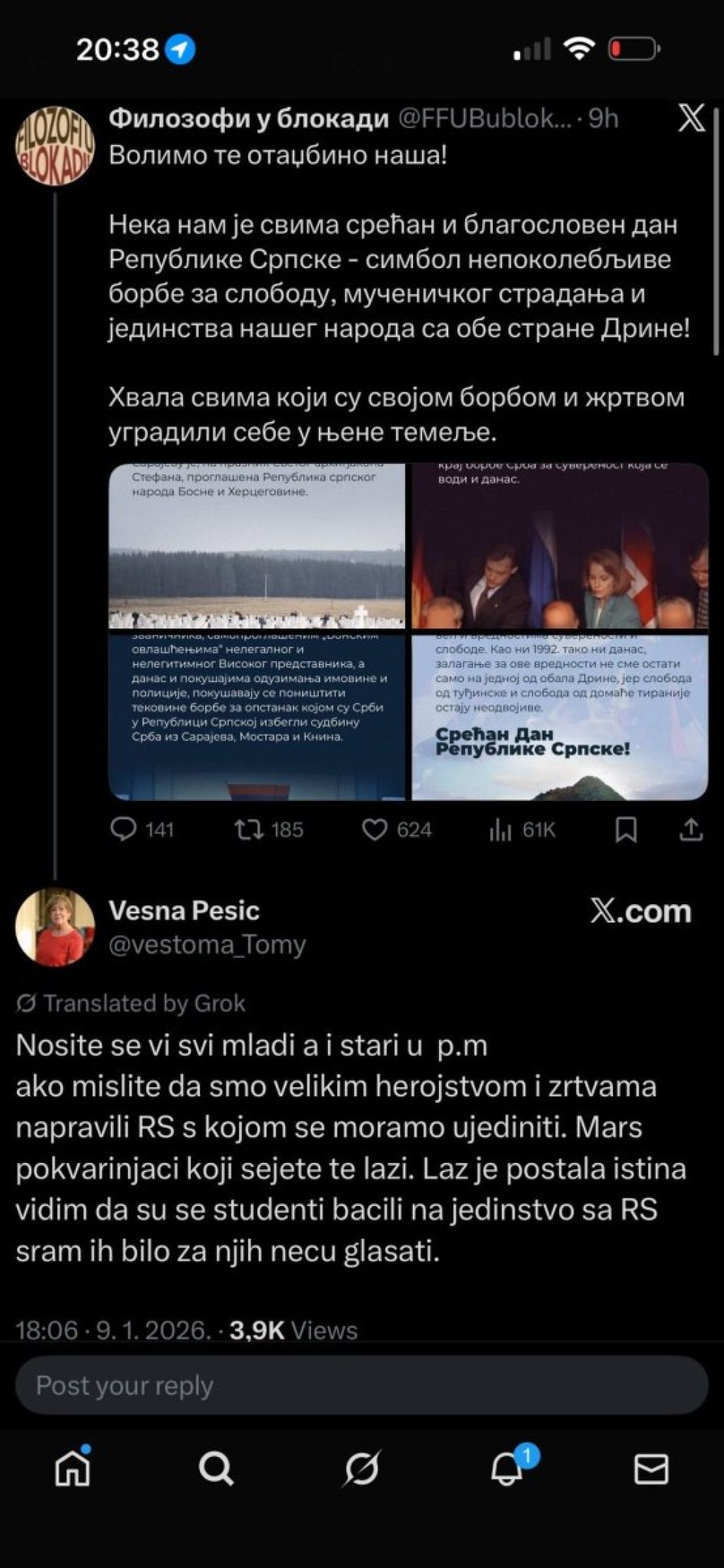Share the post by Филозофи у блокади
The height and width of the screenshot is (1568, 724).
pos(691,830)
